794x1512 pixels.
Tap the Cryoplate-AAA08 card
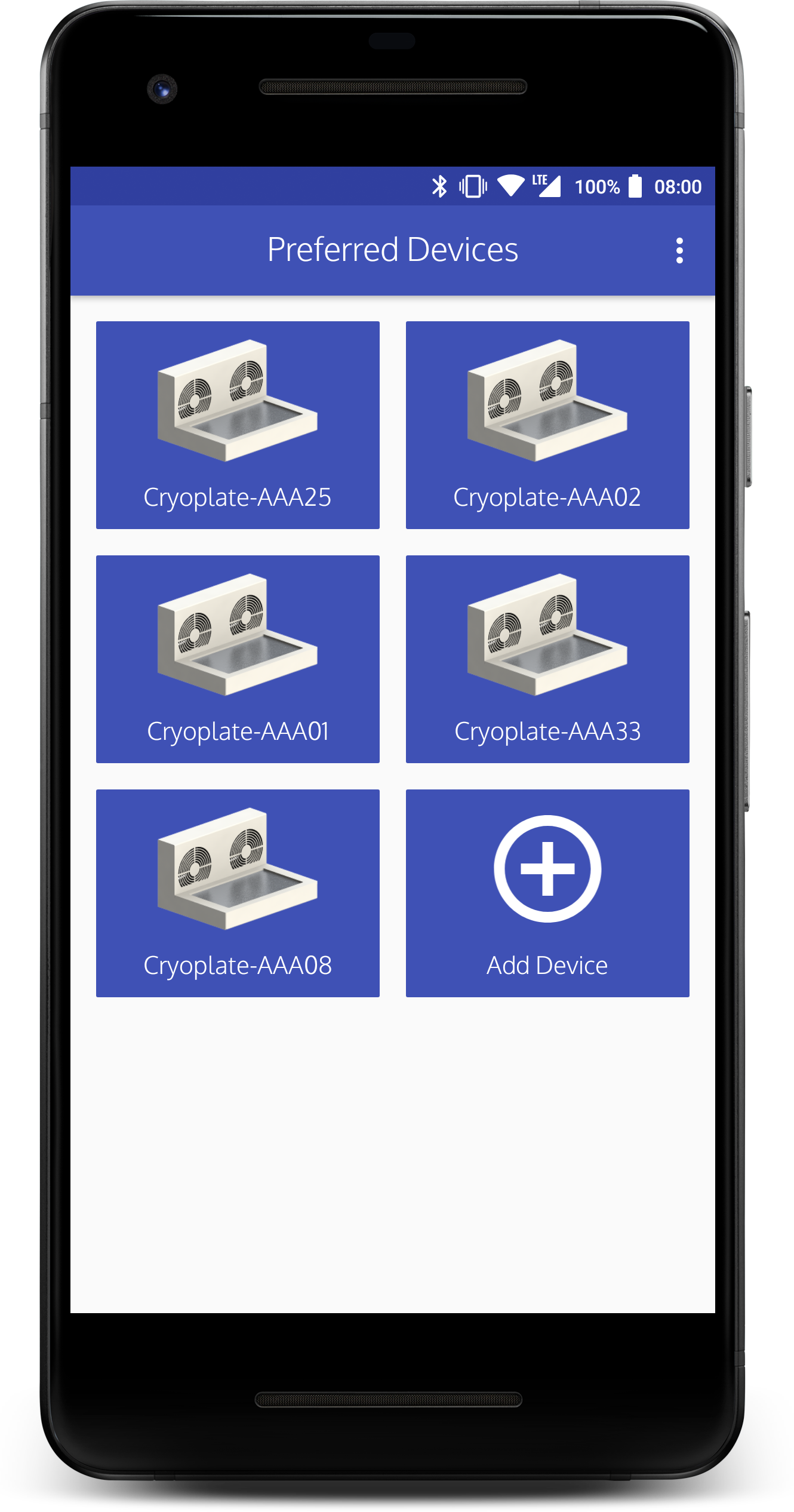(238, 893)
